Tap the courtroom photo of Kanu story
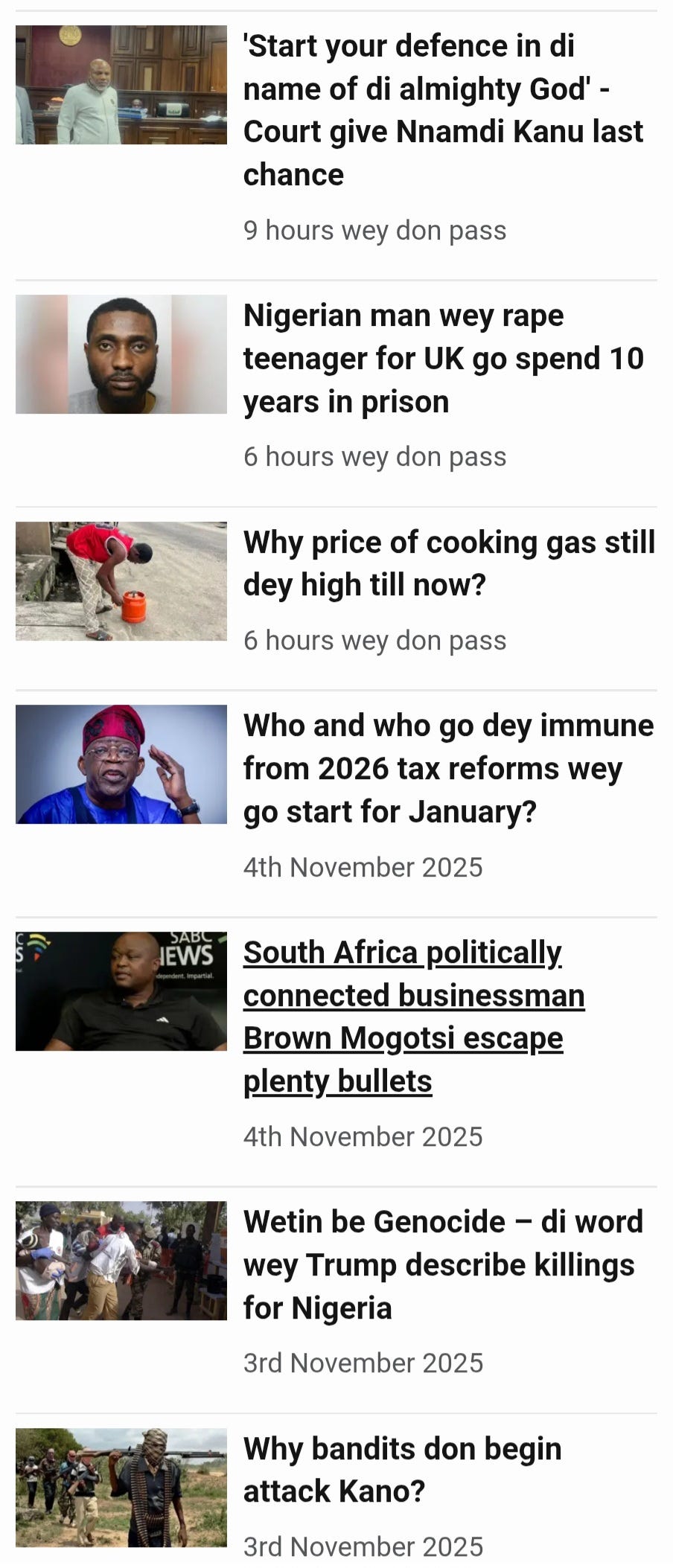Screen dimensions: 673x1568 [x=121, y=85]
